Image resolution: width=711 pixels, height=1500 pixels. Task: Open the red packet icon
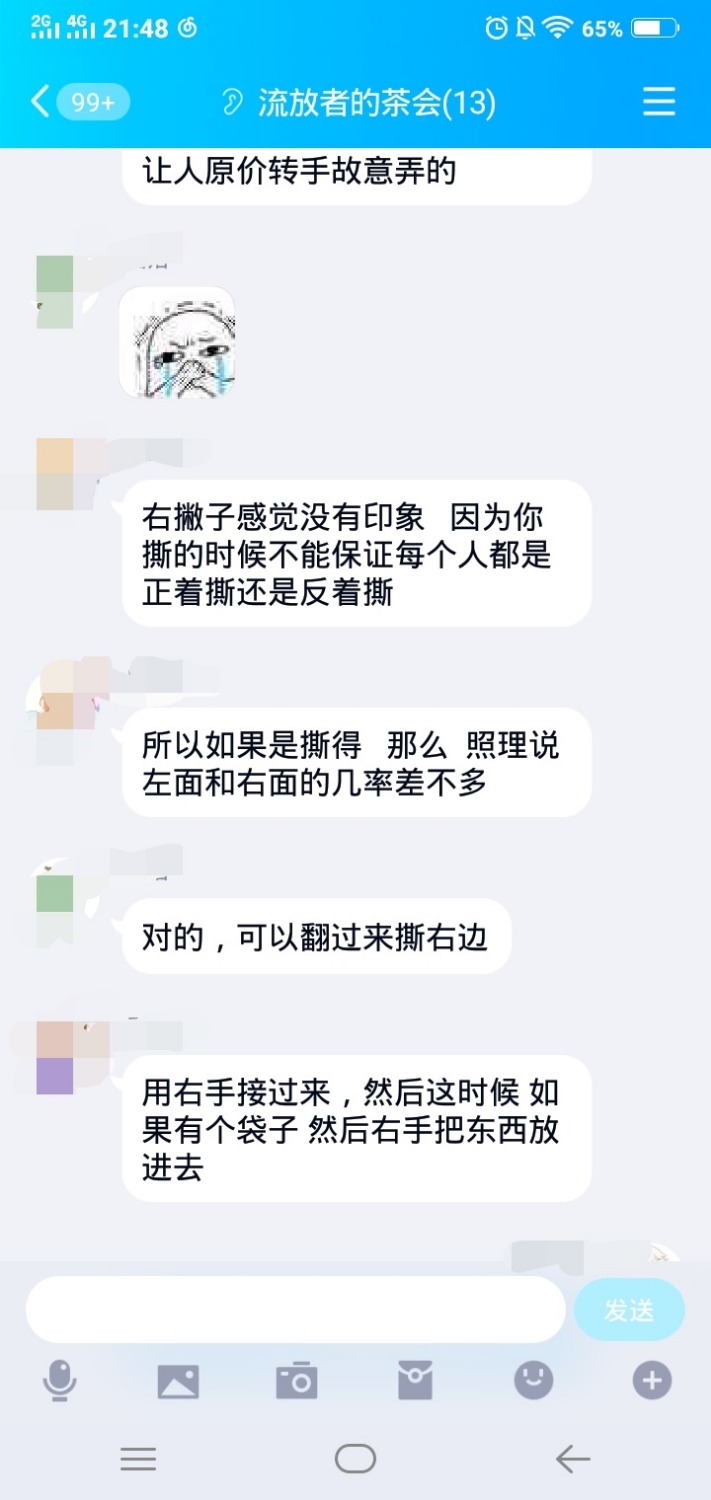(x=415, y=1381)
